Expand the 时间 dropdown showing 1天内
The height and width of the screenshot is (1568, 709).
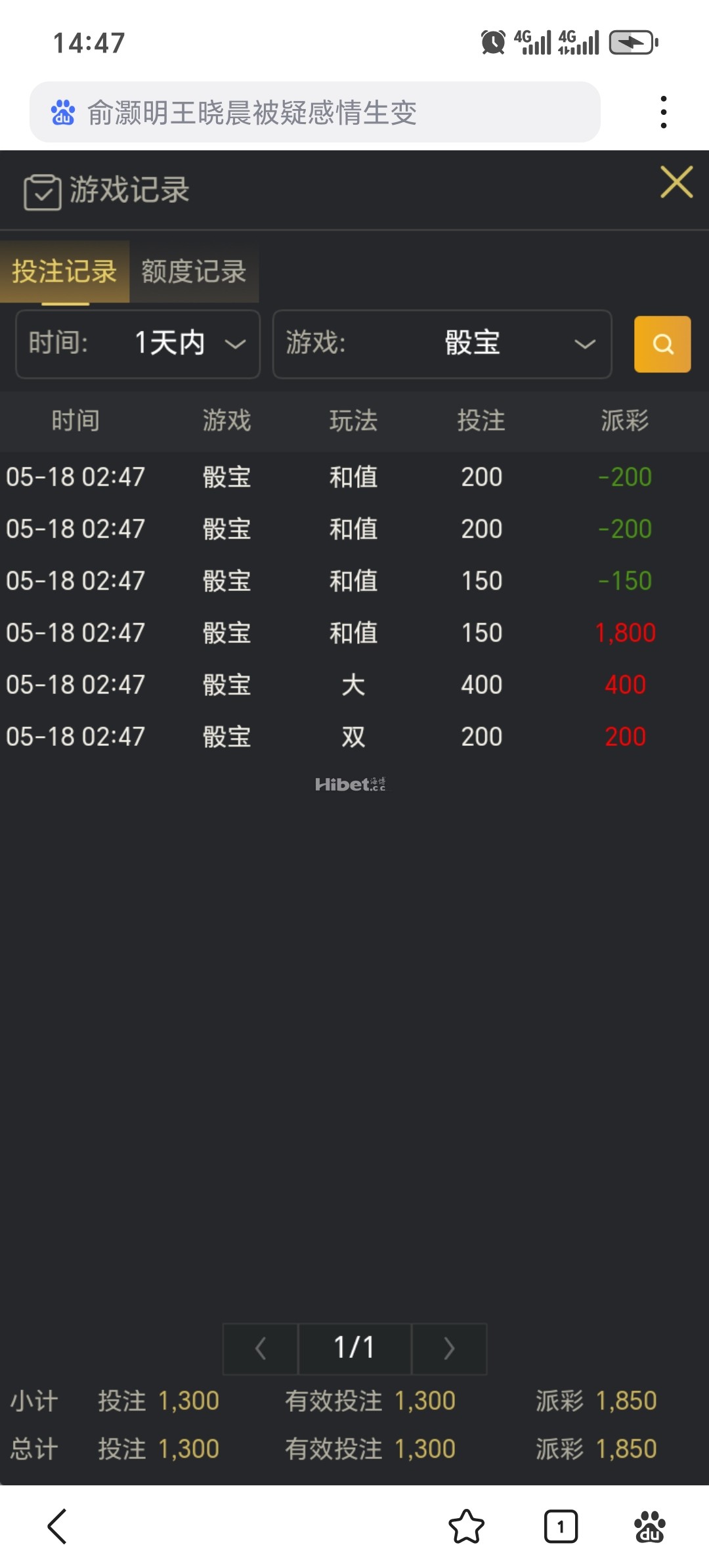point(138,344)
